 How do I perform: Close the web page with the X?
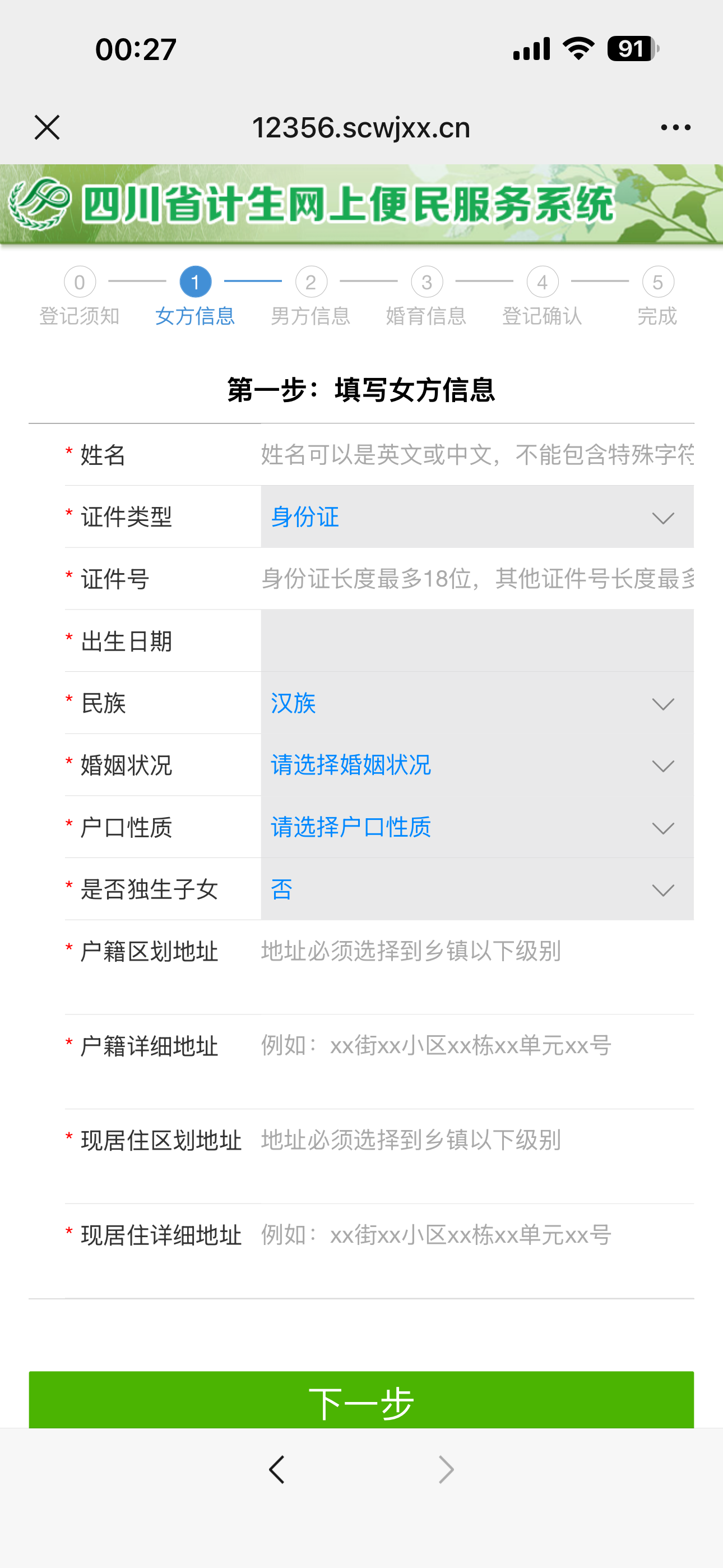tap(47, 127)
